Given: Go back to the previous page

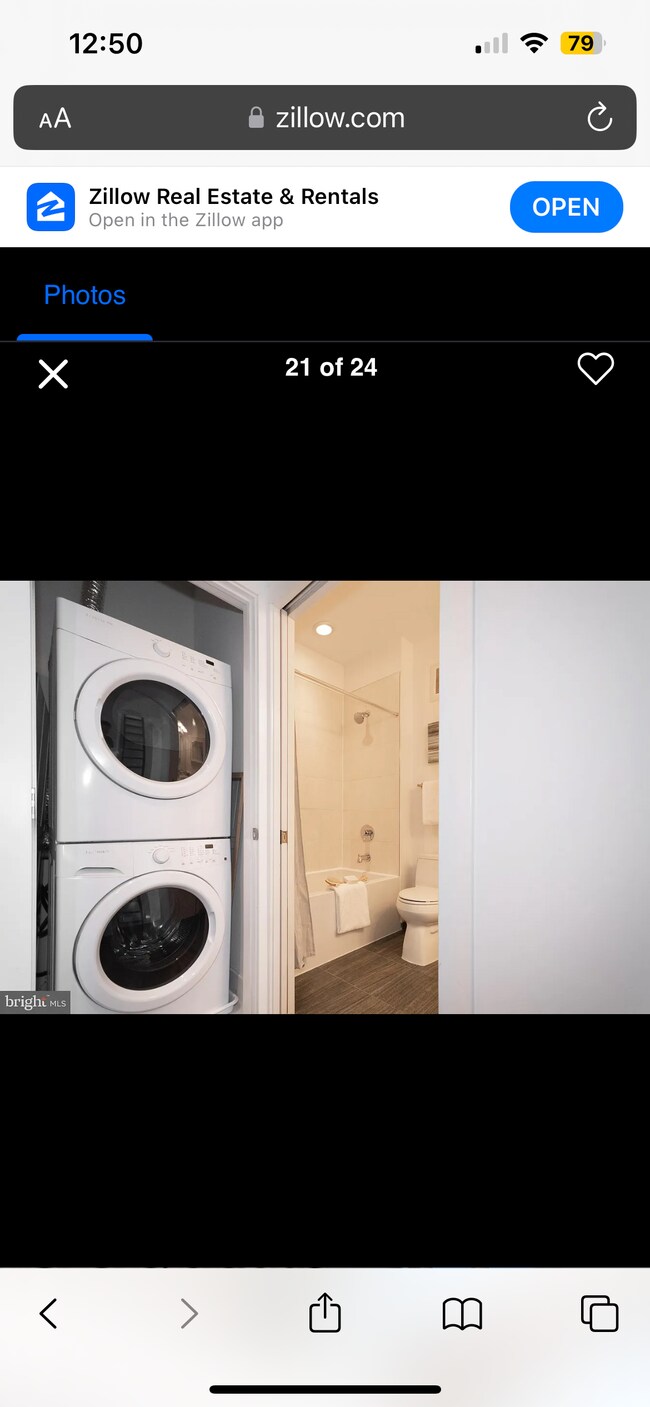Looking at the screenshot, I should coord(48,1313).
